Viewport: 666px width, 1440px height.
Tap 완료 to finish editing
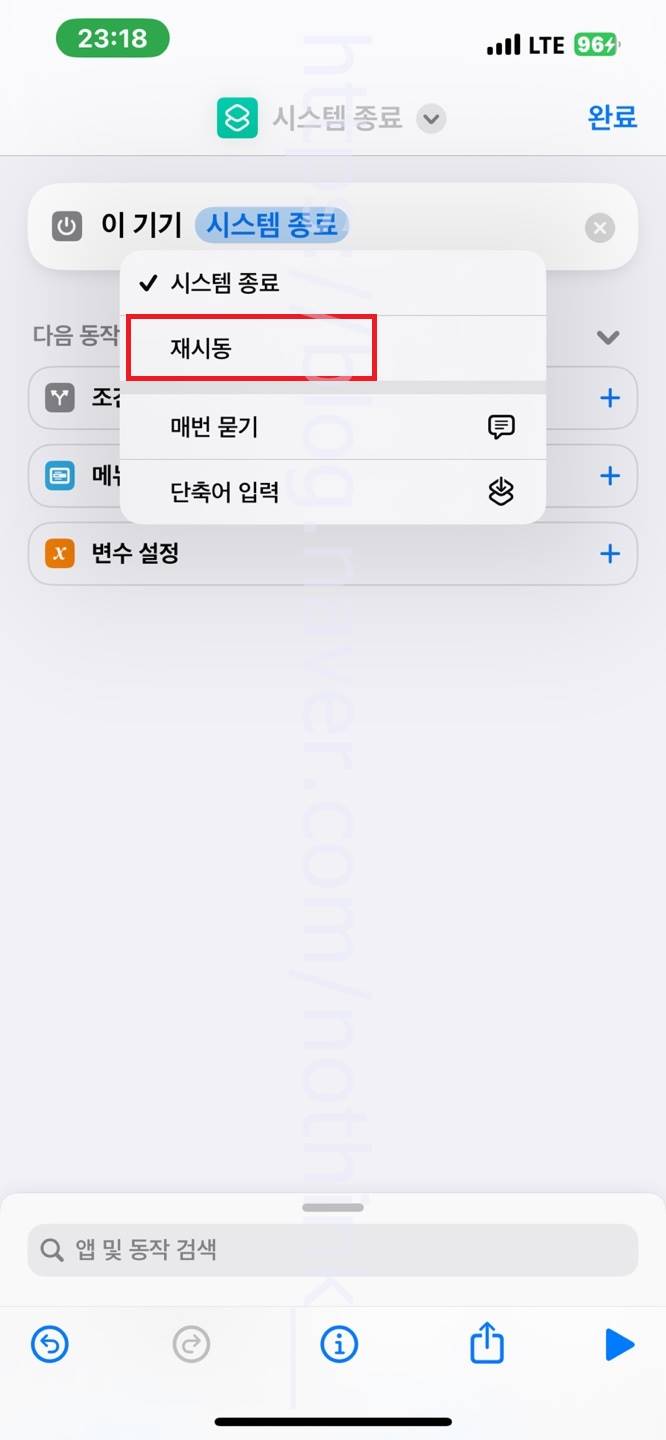tap(612, 117)
